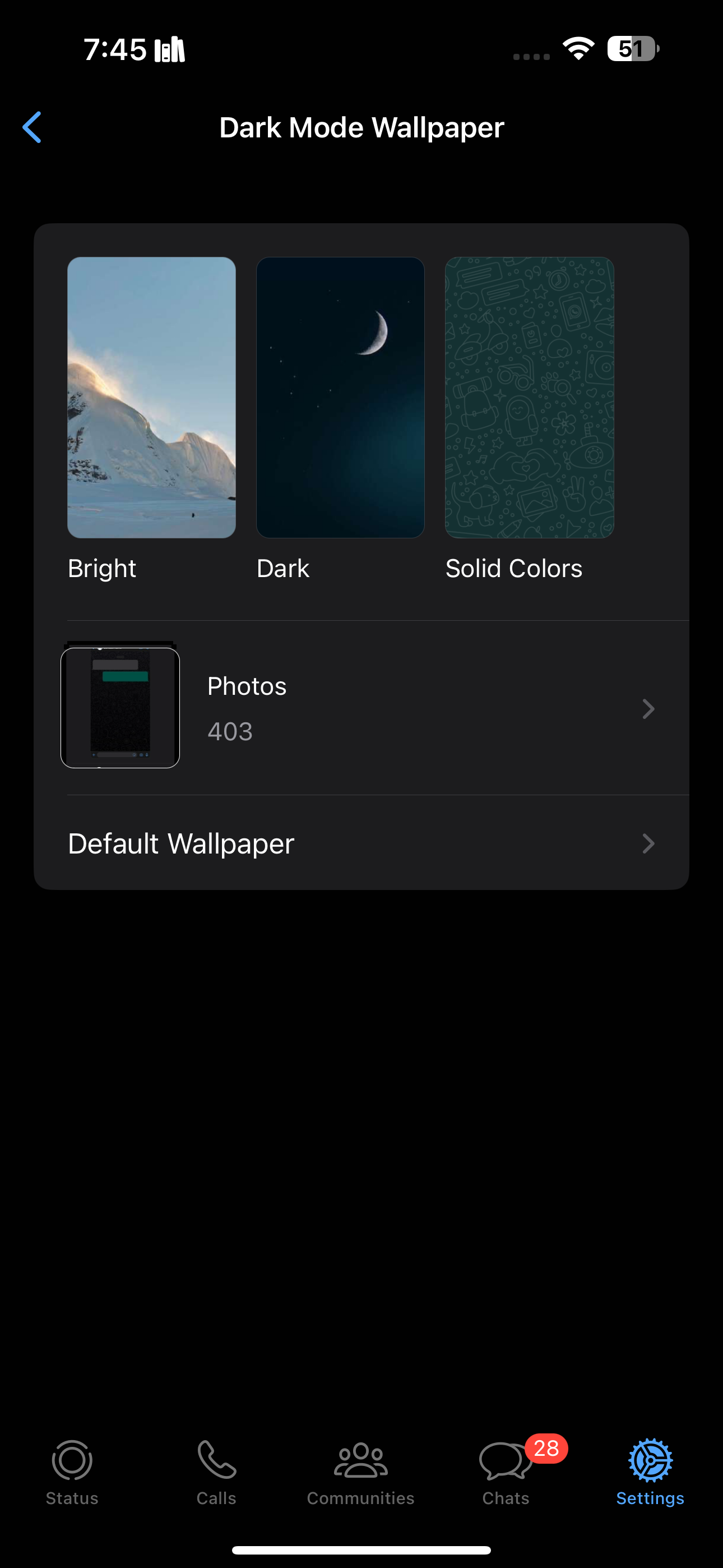The image size is (723, 1568).
Task: Expand the Default Wallpaper chevron
Action: coord(647,843)
